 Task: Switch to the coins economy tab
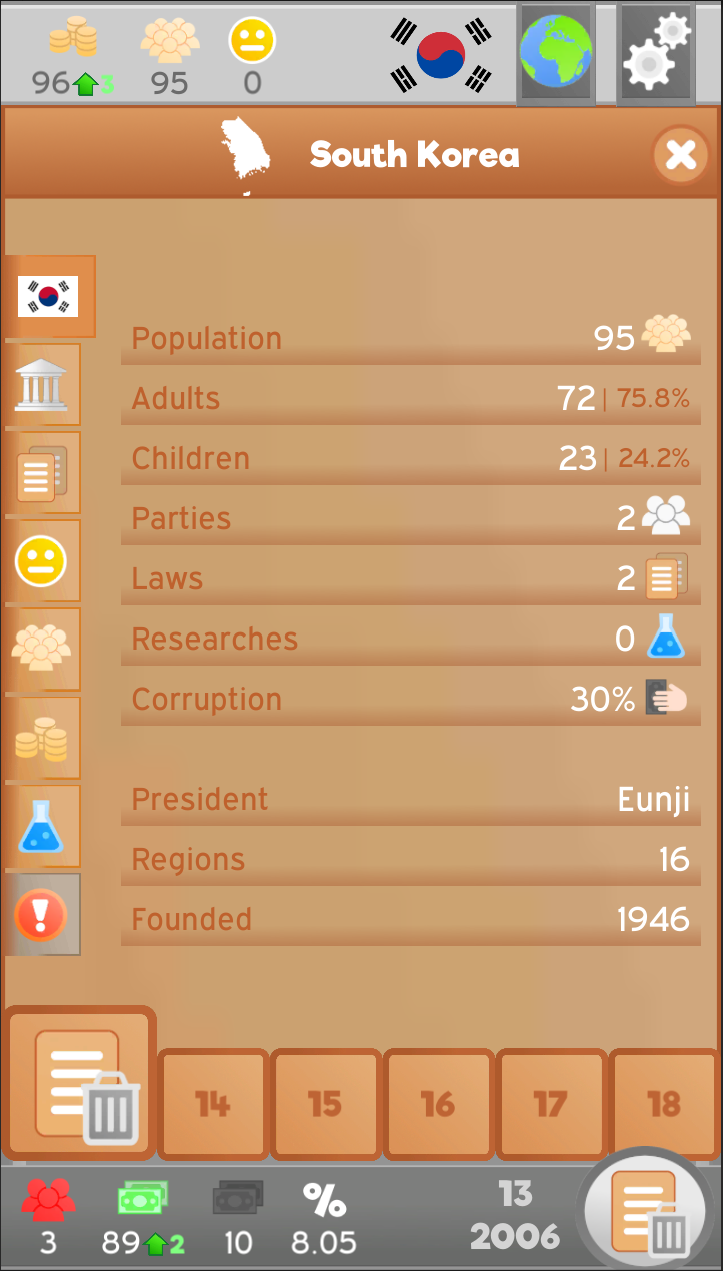pyautogui.click(x=42, y=738)
